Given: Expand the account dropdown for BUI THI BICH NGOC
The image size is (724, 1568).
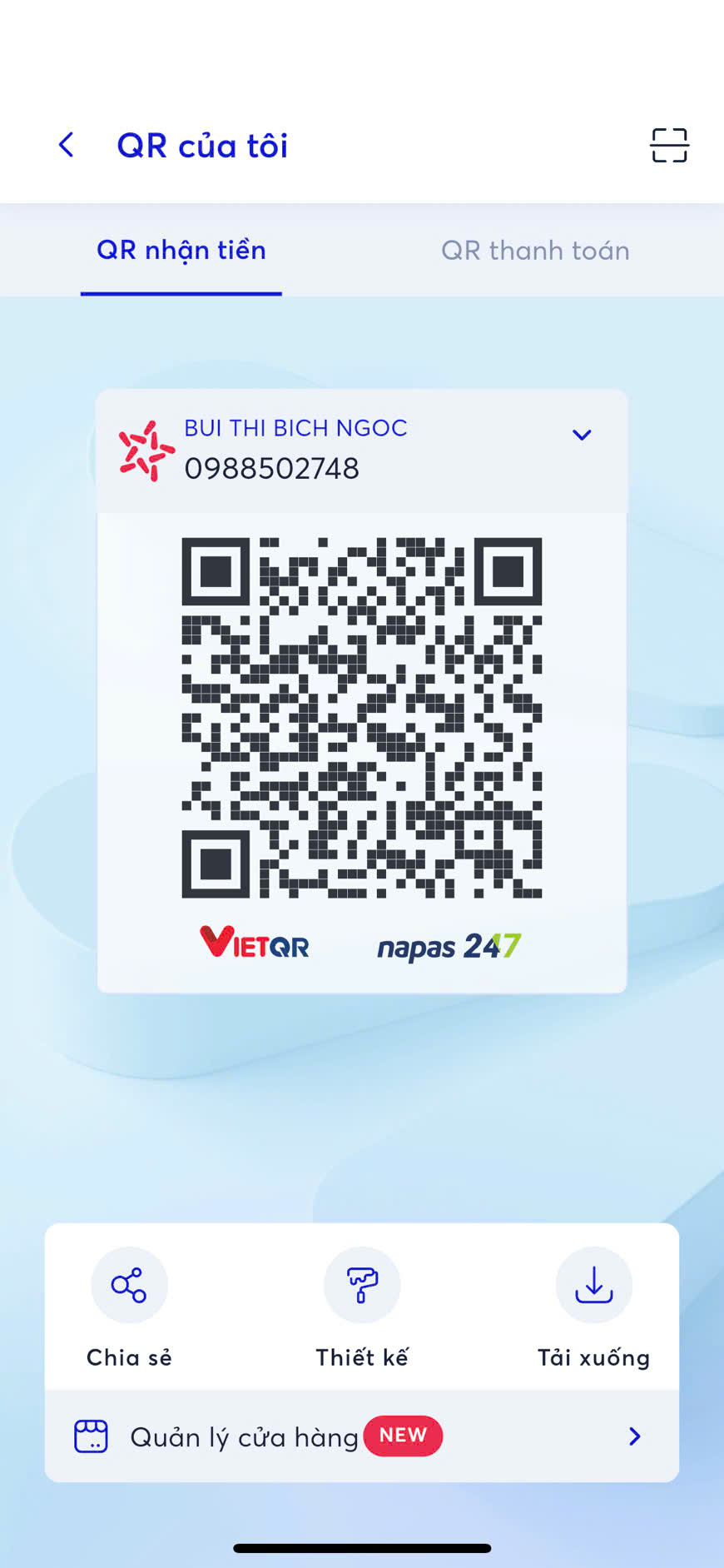Looking at the screenshot, I should (x=581, y=435).
